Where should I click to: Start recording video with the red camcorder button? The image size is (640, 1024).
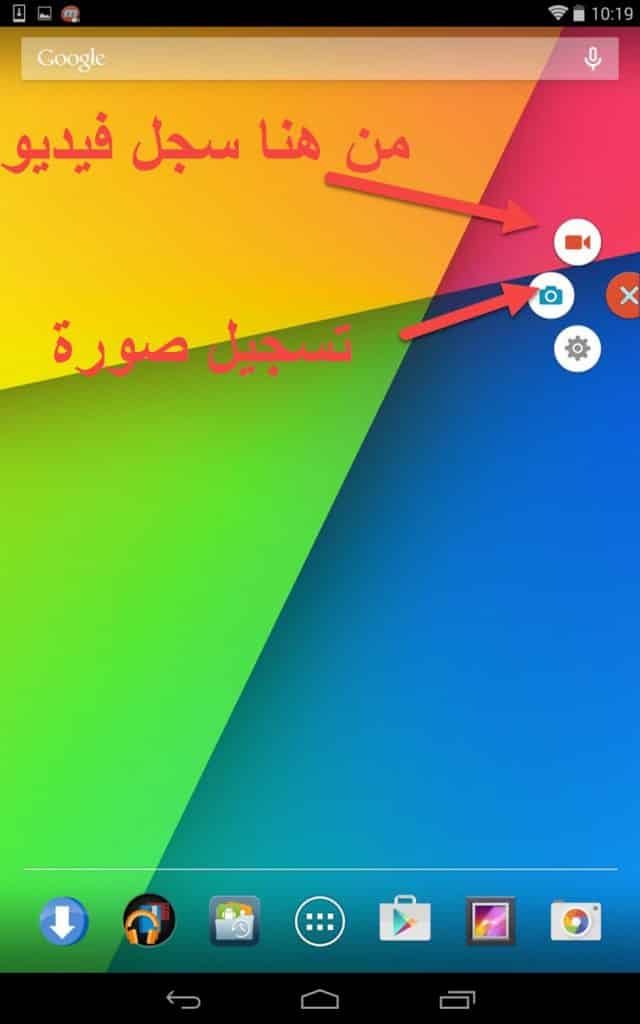pyautogui.click(x=577, y=242)
